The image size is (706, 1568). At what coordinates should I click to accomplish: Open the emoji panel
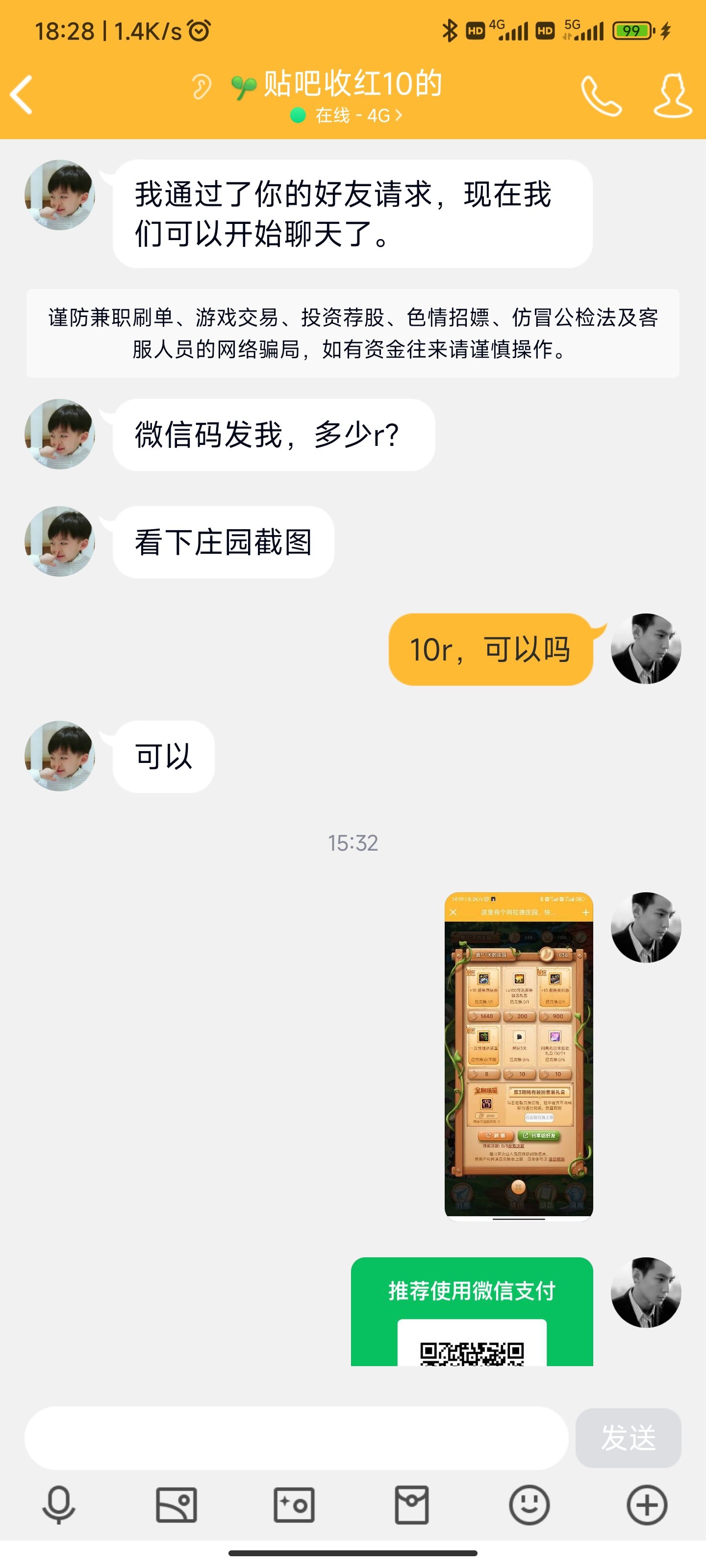pyautogui.click(x=529, y=1505)
